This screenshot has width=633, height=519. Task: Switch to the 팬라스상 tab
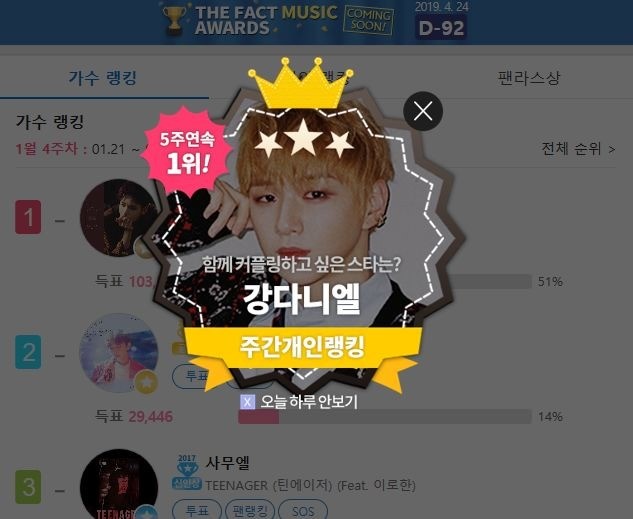(529, 78)
